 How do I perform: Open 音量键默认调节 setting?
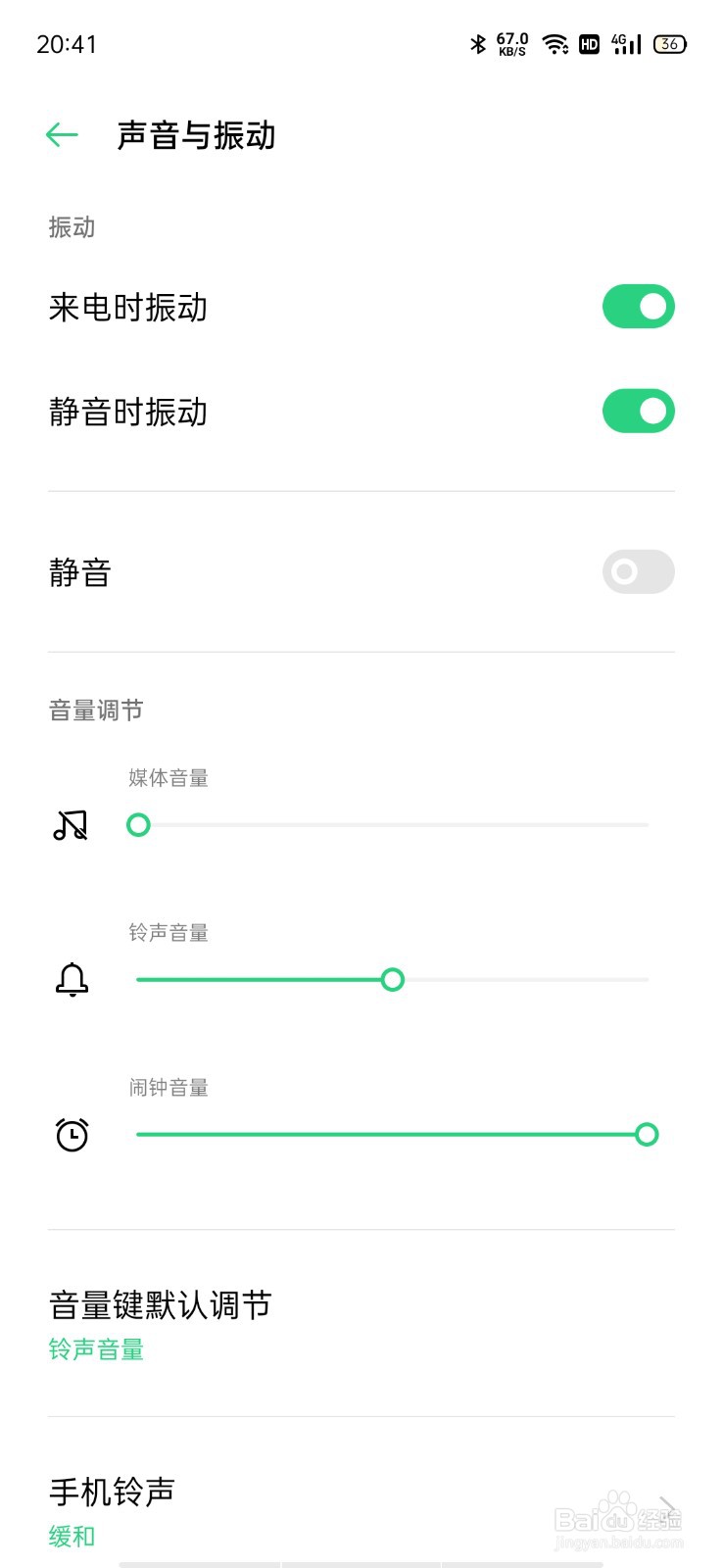[361, 1323]
